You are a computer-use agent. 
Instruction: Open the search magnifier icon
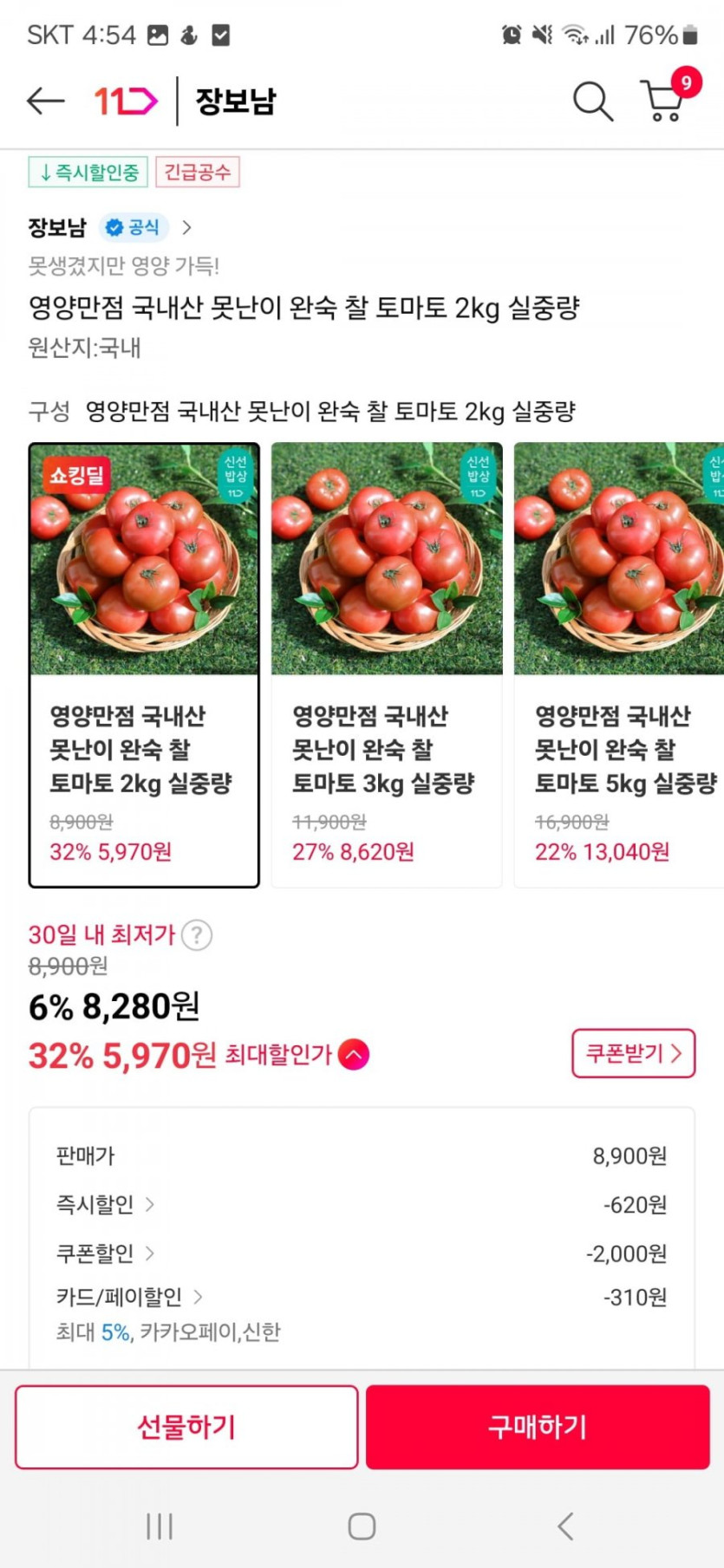pos(593,101)
